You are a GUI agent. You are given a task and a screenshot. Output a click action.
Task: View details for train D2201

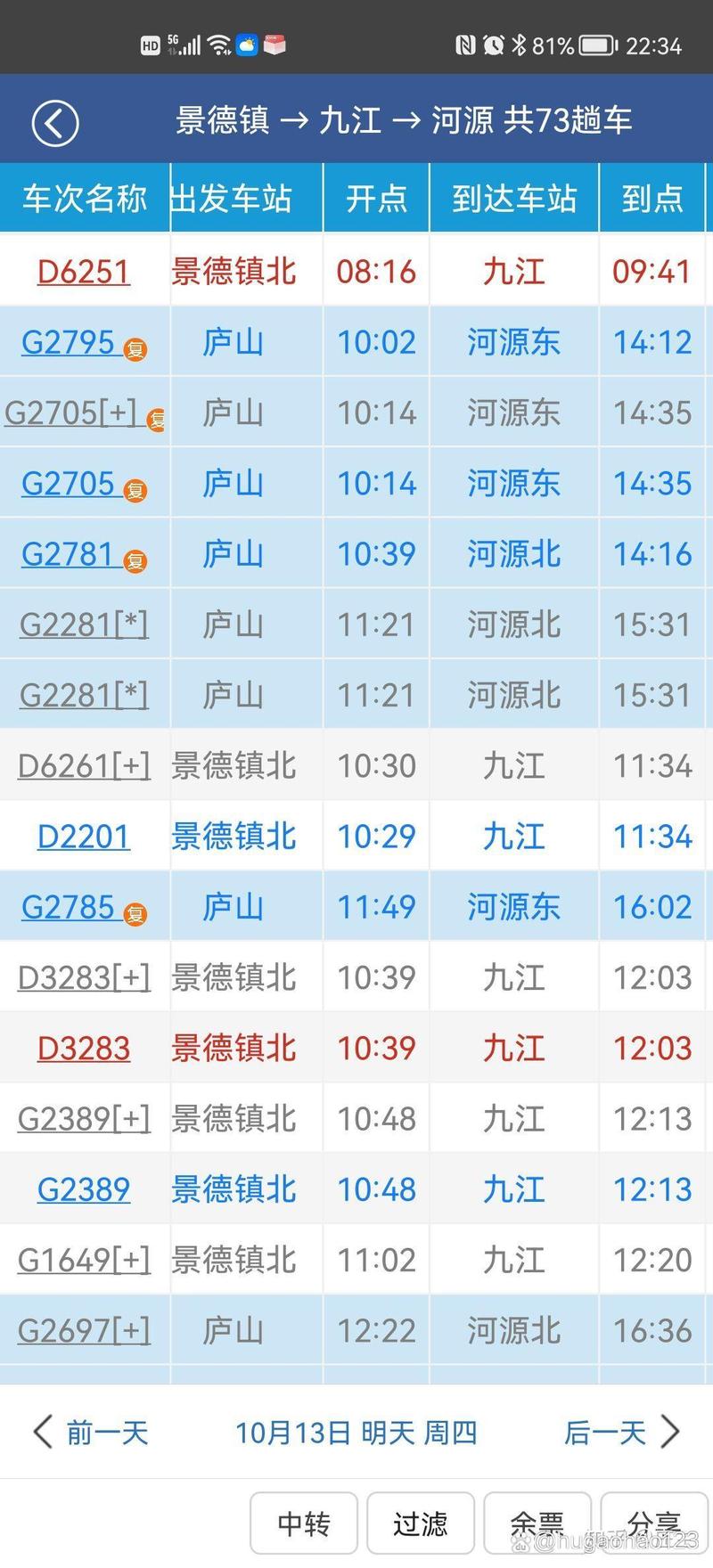click(x=83, y=836)
